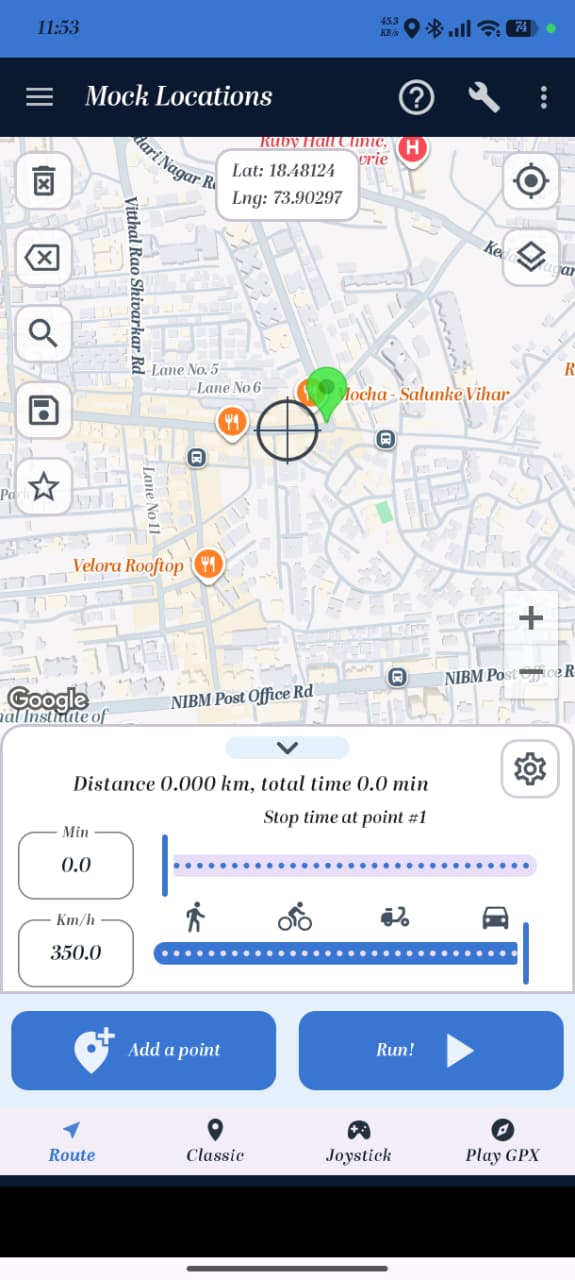Center map on my location

531,181
